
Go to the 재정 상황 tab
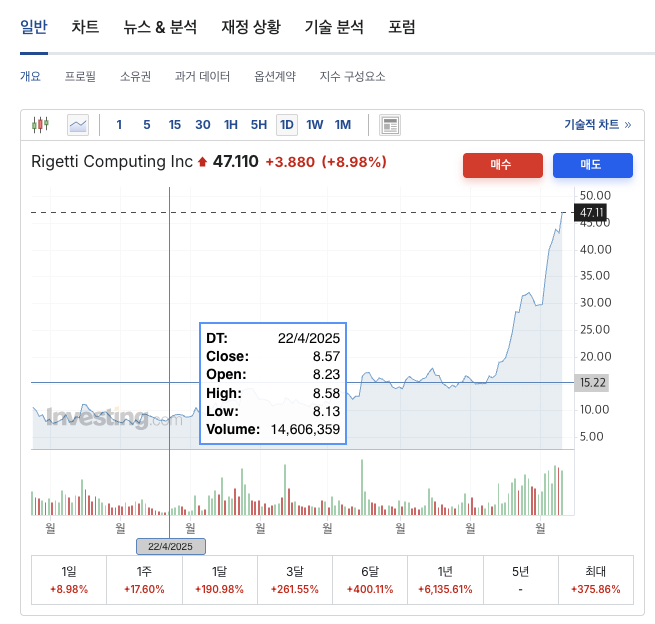251,27
